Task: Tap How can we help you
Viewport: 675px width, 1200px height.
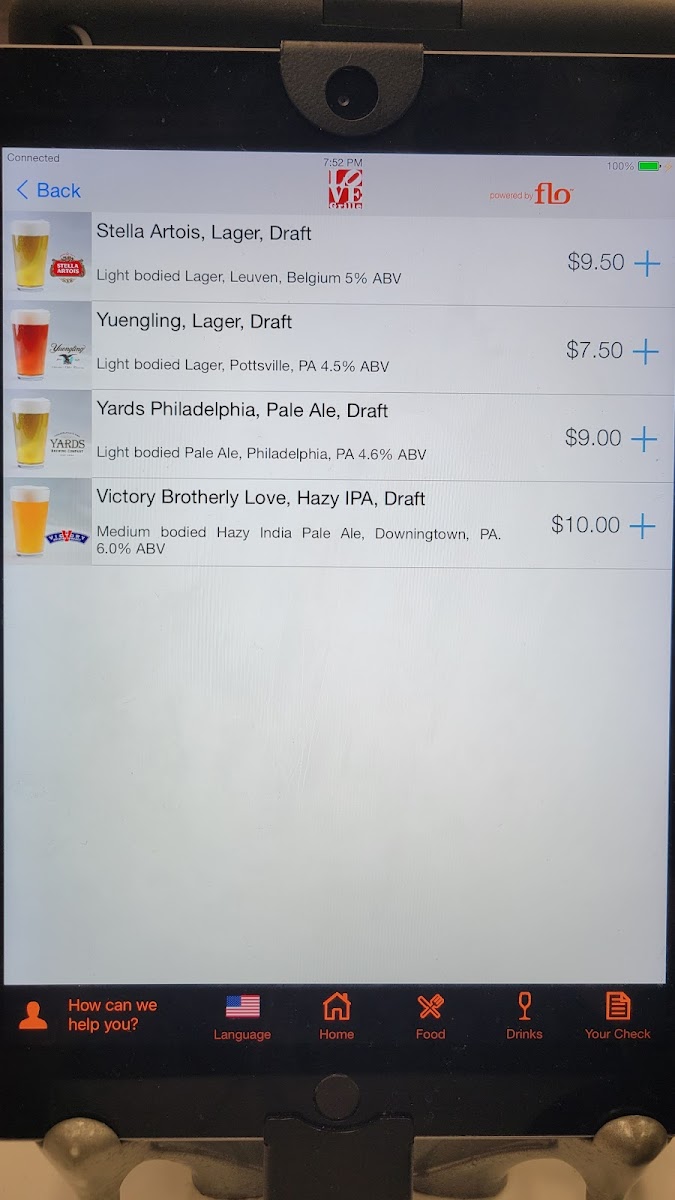Action: (x=90, y=1015)
